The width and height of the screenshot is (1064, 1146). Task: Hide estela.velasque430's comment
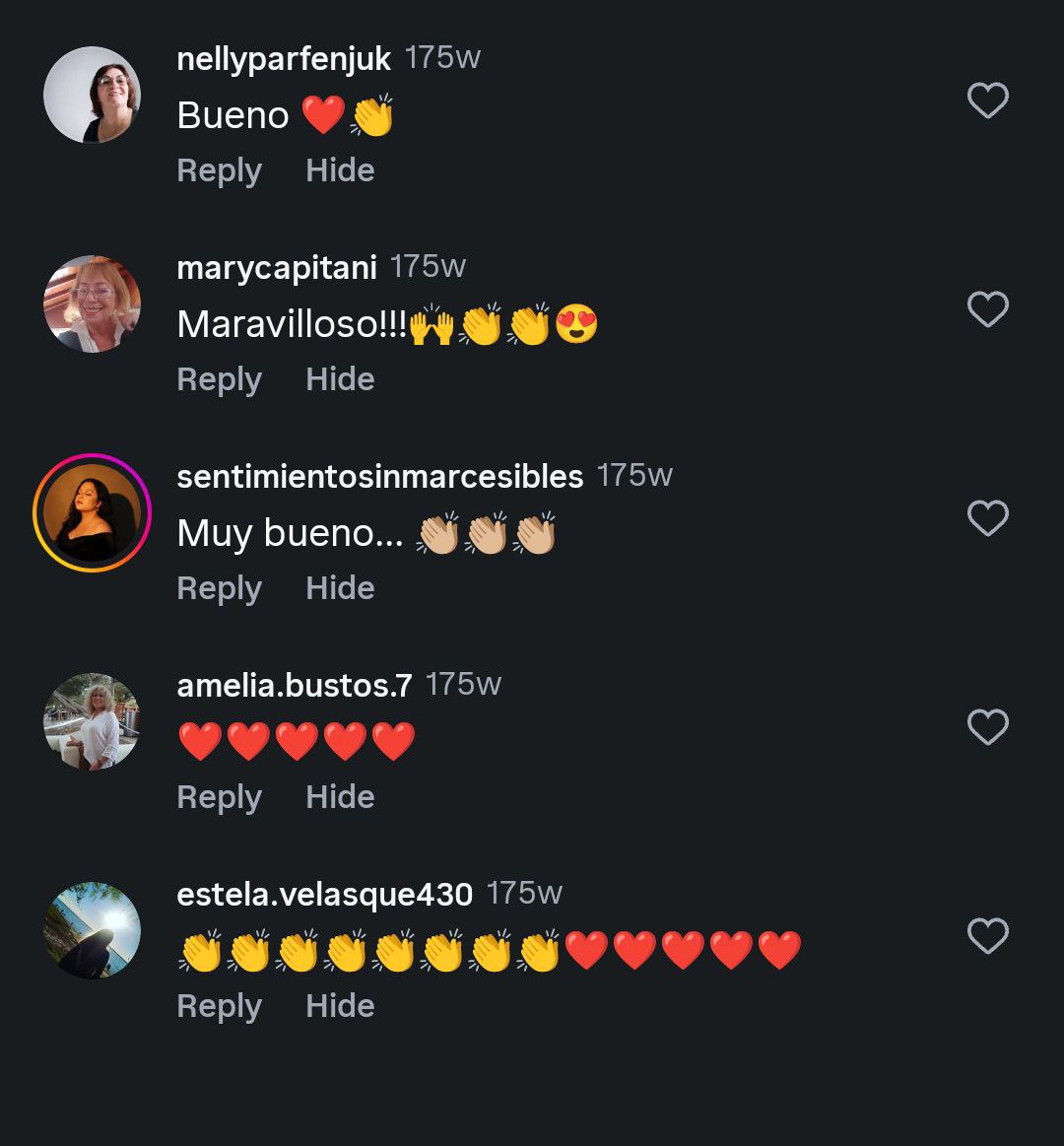coord(340,1006)
